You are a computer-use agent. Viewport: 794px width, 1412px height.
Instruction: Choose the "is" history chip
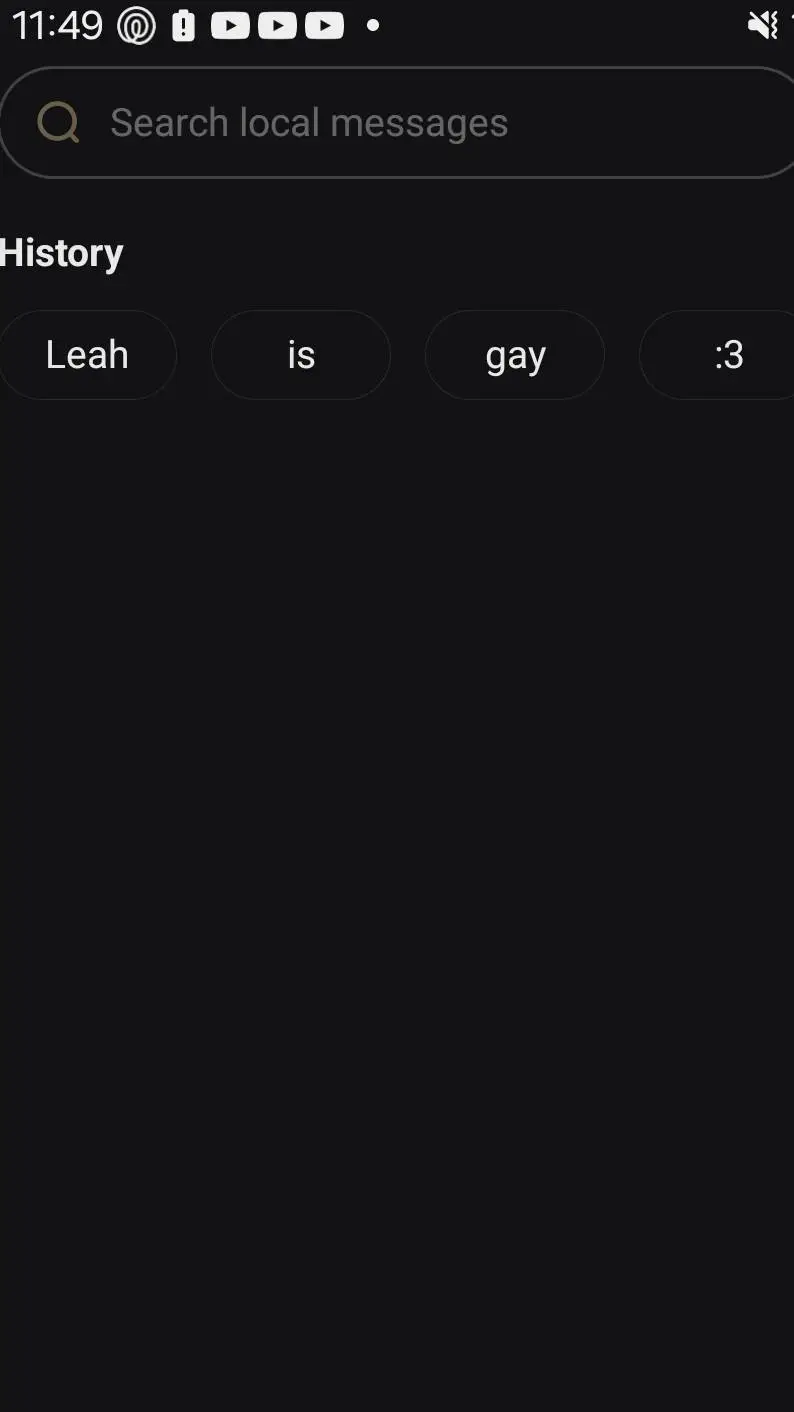tap(301, 355)
